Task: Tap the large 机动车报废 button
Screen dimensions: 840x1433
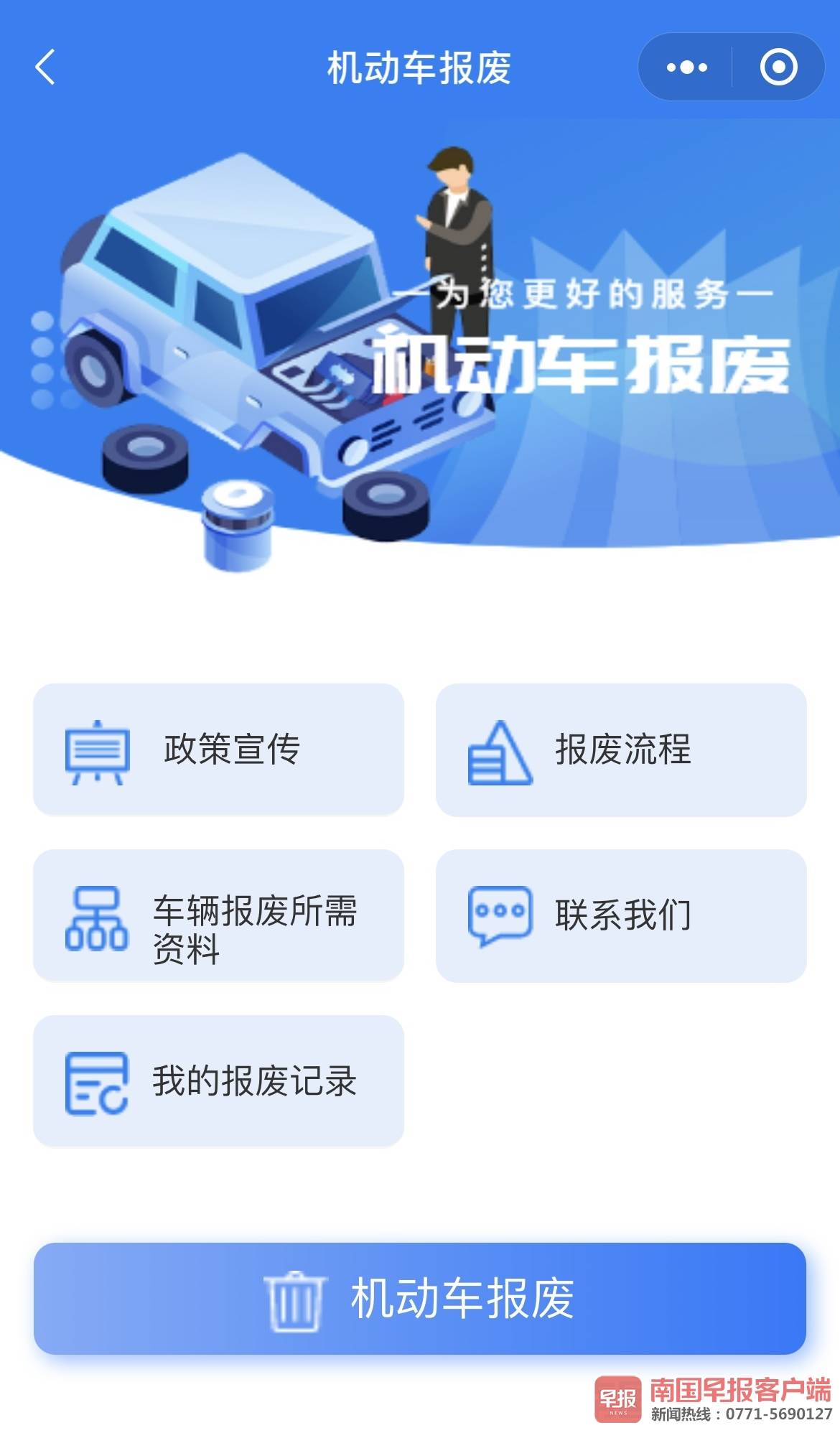Action: click(x=420, y=1298)
